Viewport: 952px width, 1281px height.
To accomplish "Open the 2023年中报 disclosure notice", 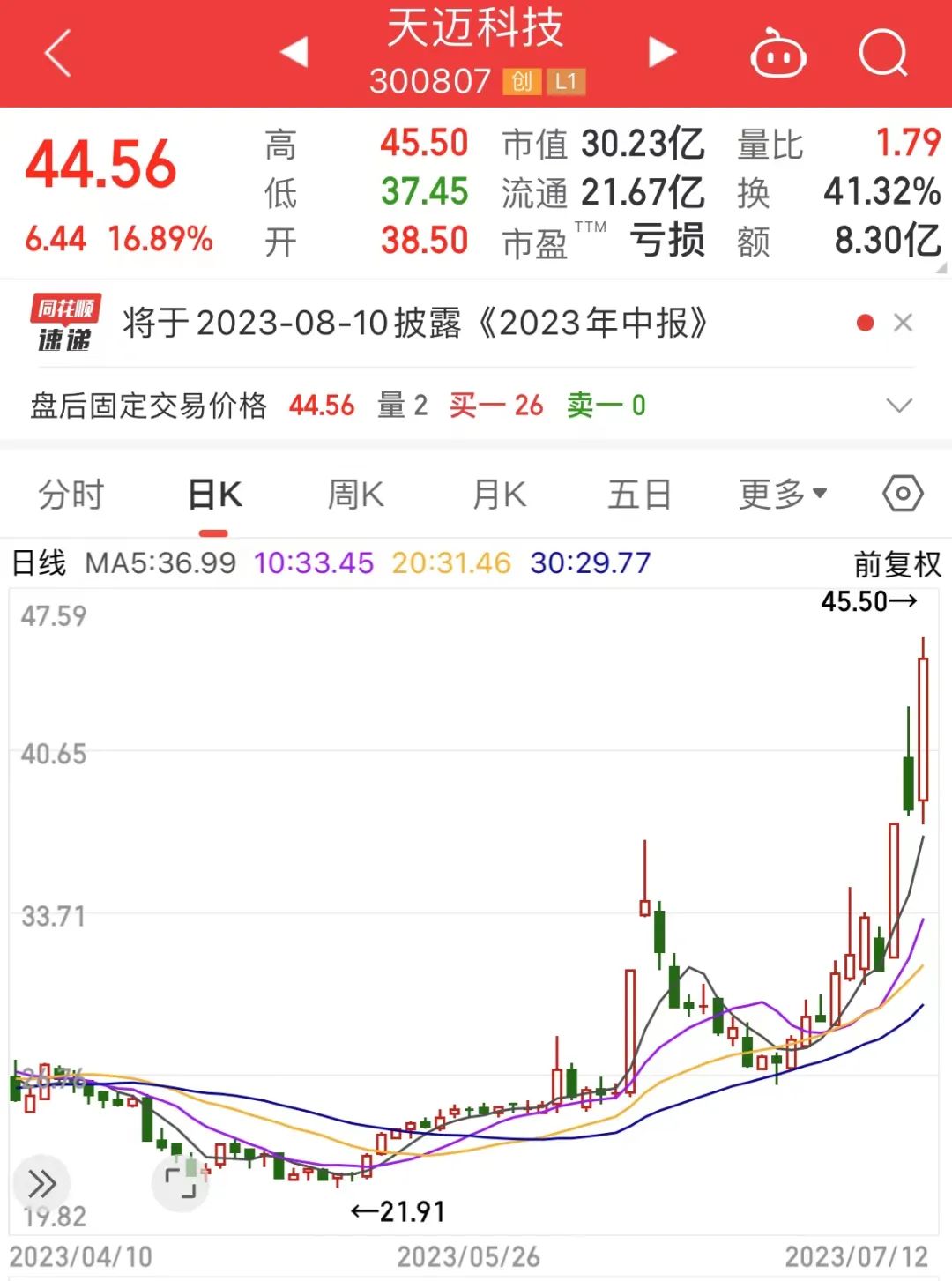I will [x=414, y=324].
